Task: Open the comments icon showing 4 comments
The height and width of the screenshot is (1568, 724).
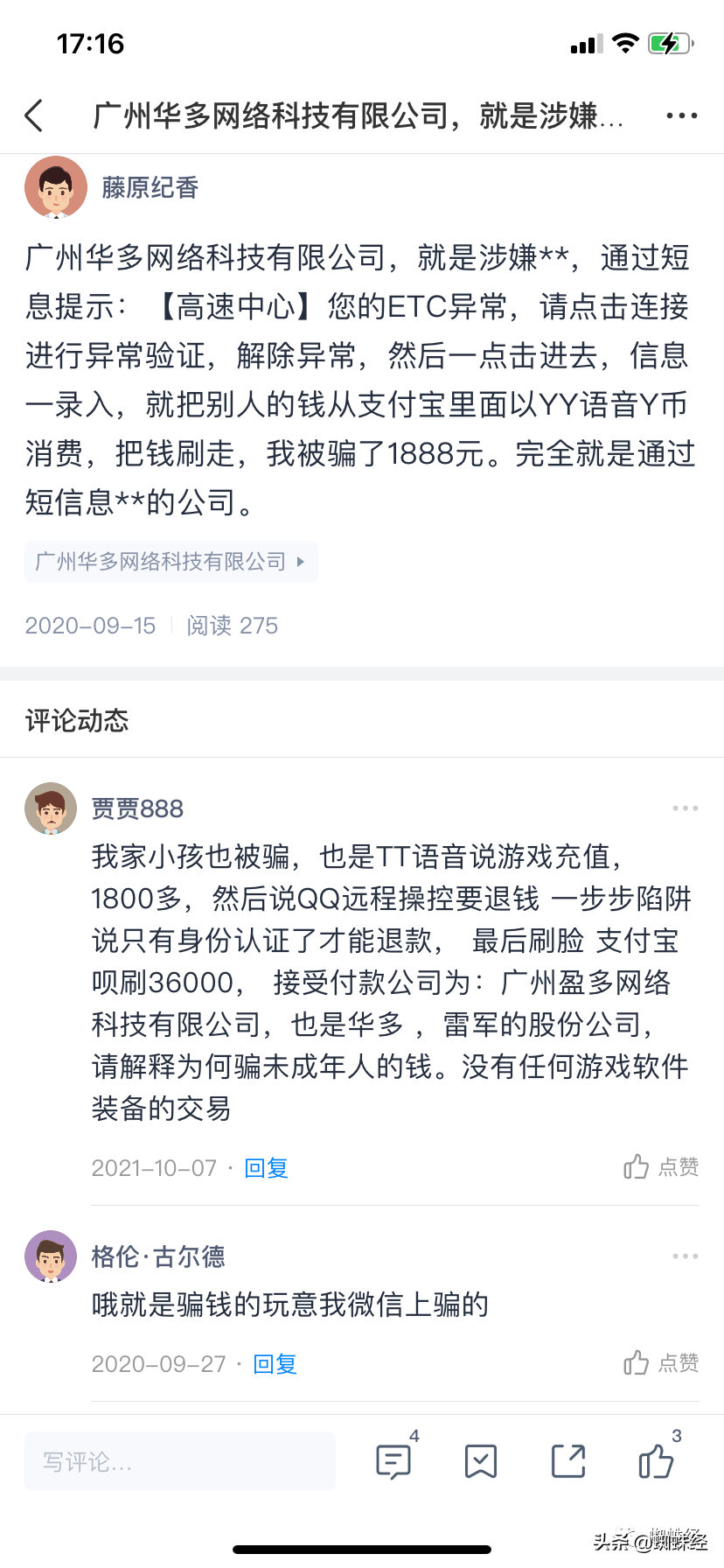Action: [394, 1459]
